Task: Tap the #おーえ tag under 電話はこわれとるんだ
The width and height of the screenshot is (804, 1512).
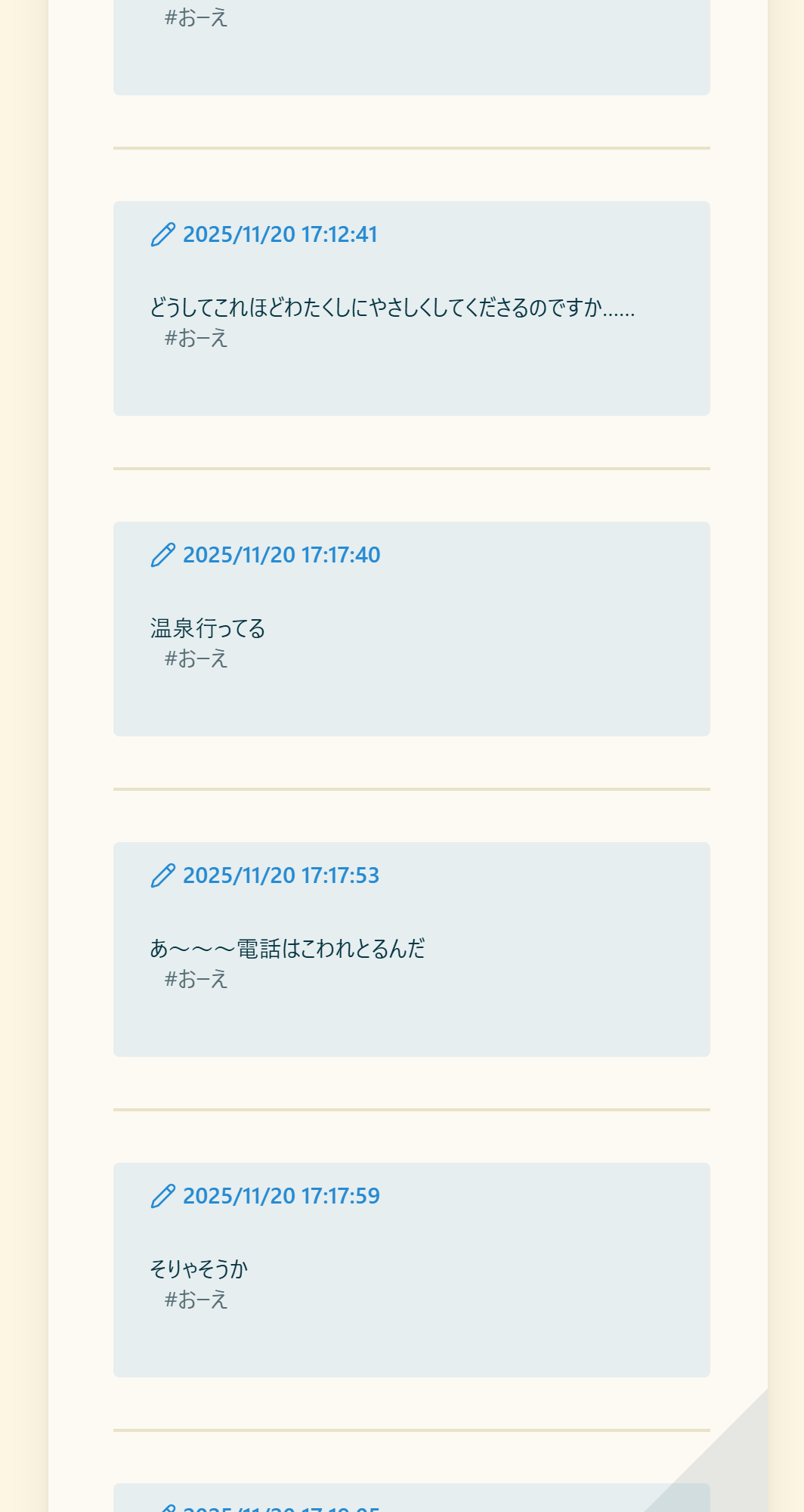Action: [x=196, y=979]
